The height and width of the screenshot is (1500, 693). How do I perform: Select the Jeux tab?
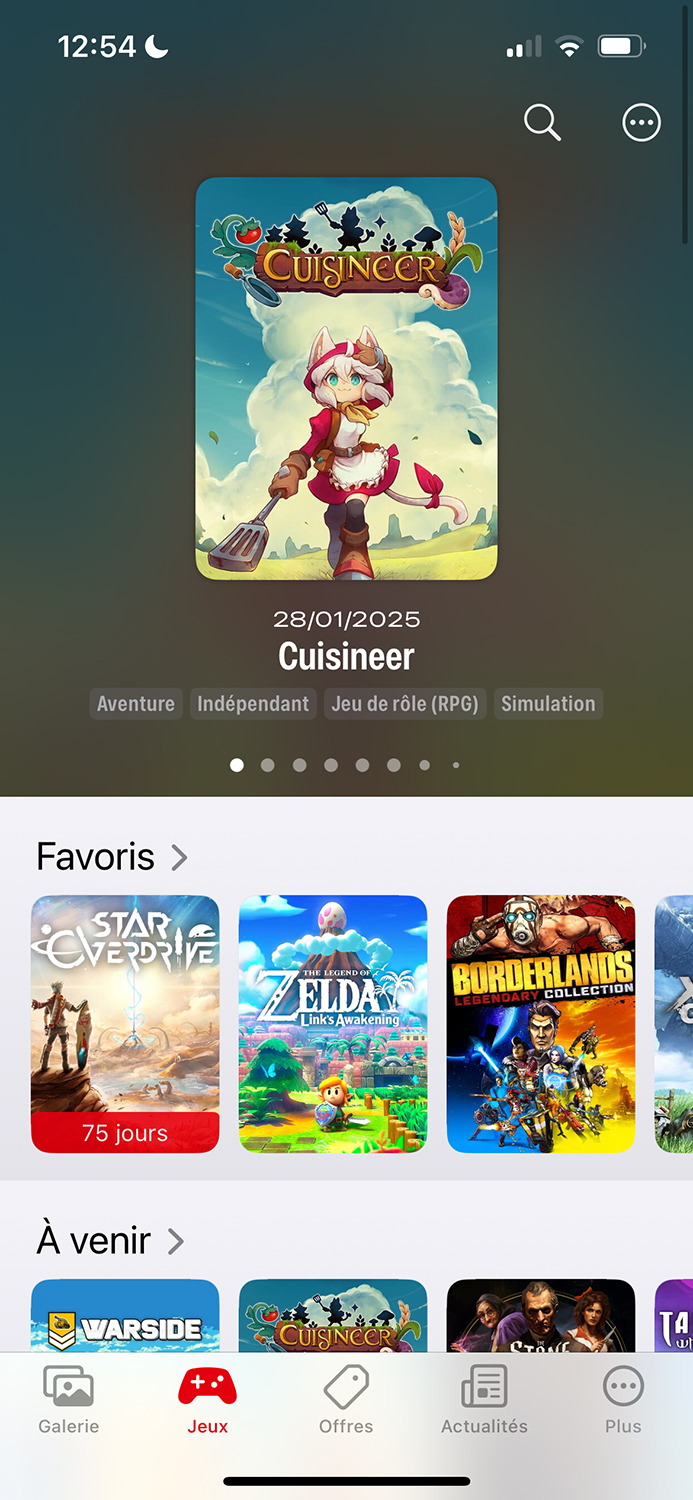point(207,1401)
